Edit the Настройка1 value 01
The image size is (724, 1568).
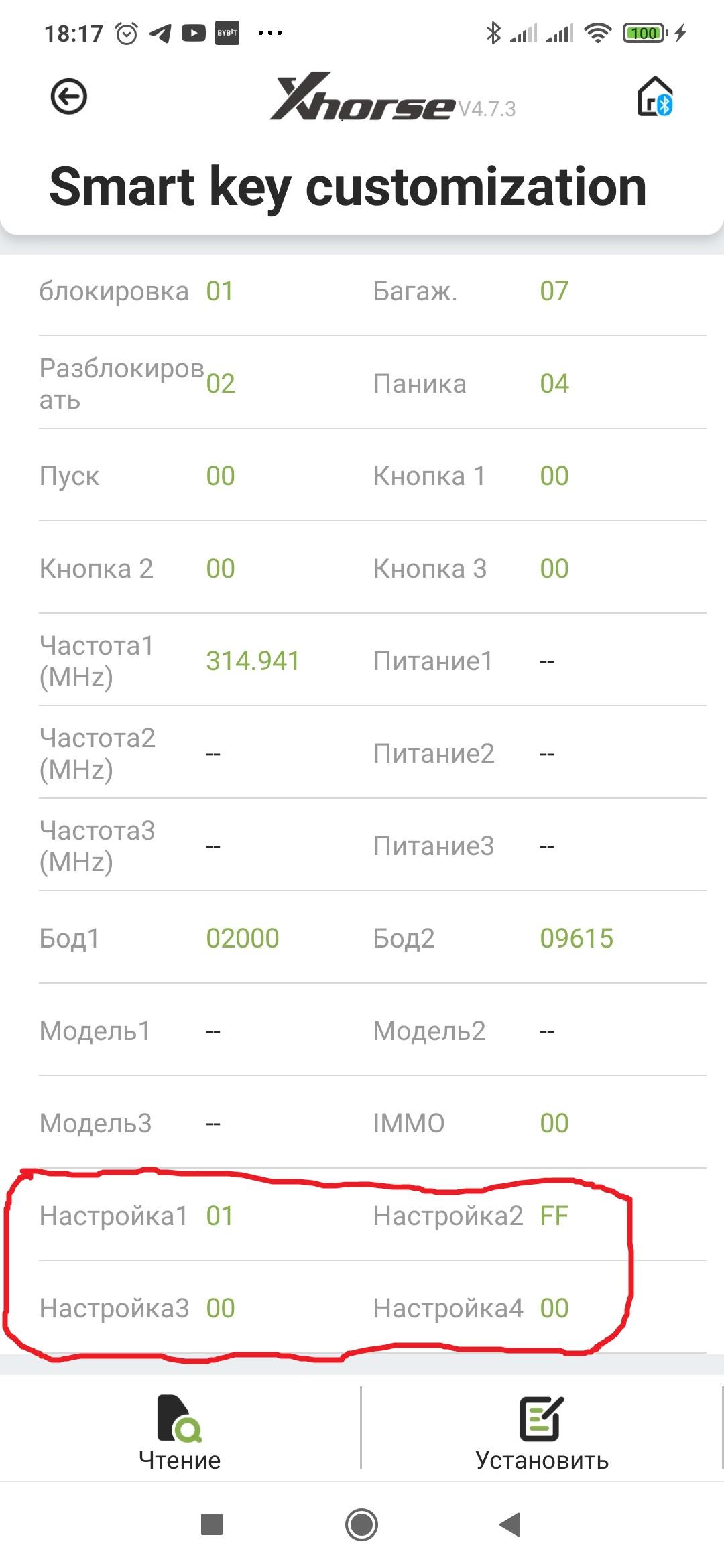click(220, 1216)
